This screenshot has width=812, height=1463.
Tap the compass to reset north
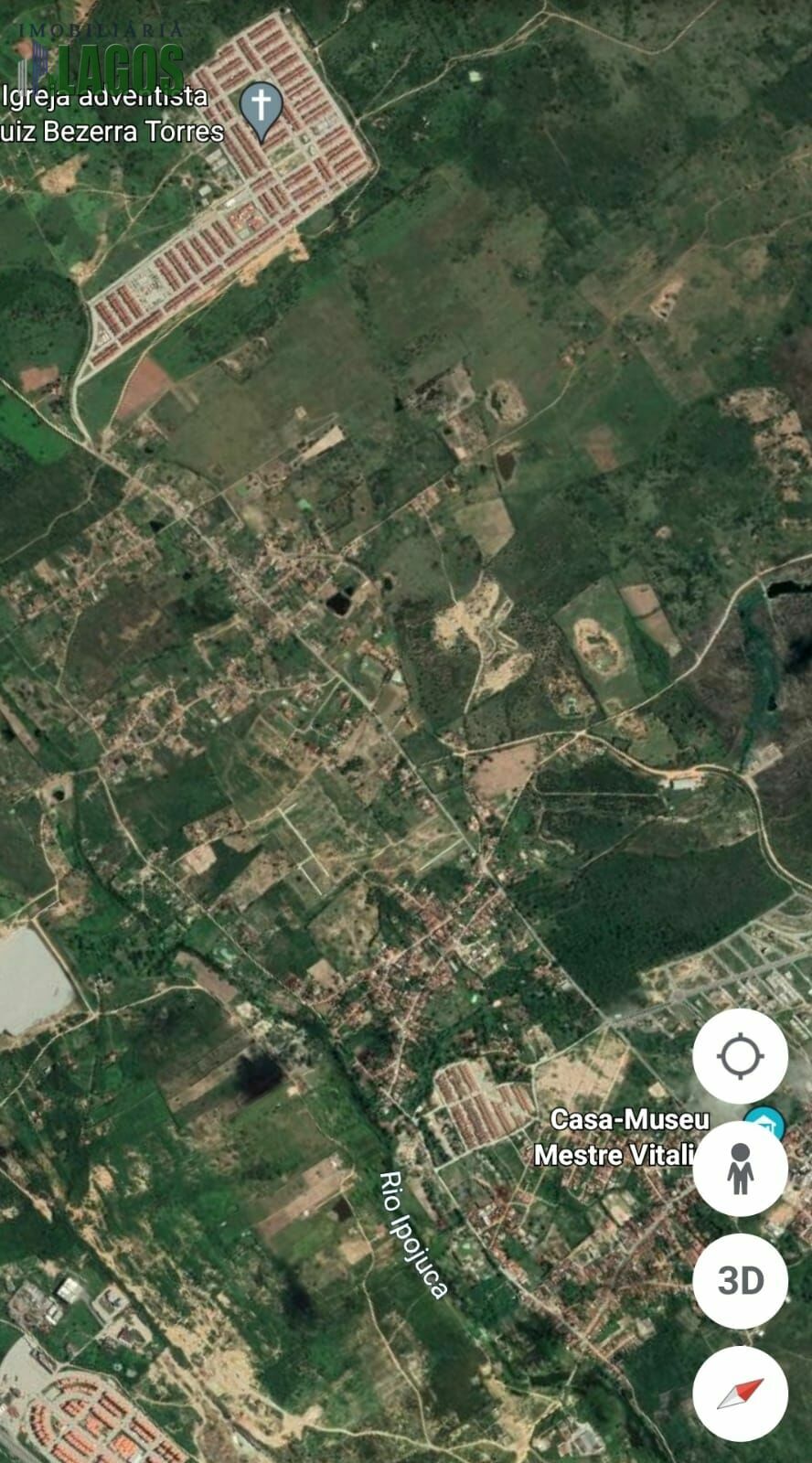[x=740, y=1394]
